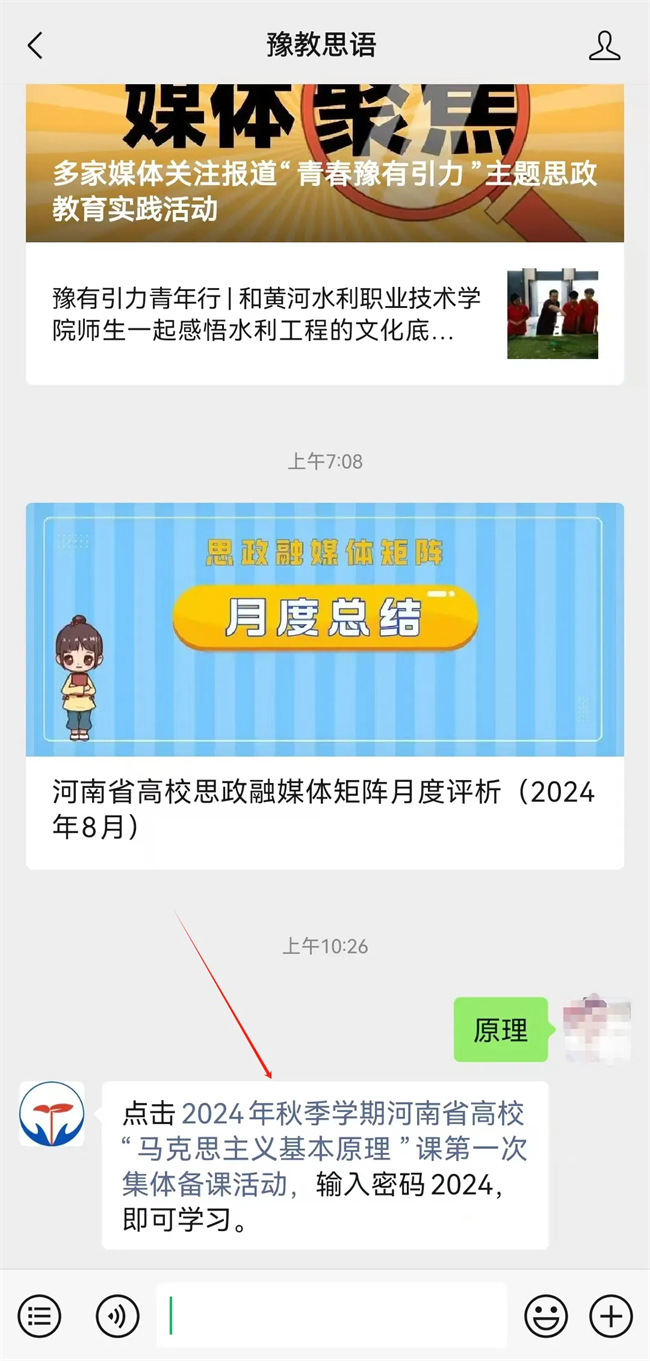Switch to voice input mode
This screenshot has width=650, height=1361.
click(x=117, y=1316)
